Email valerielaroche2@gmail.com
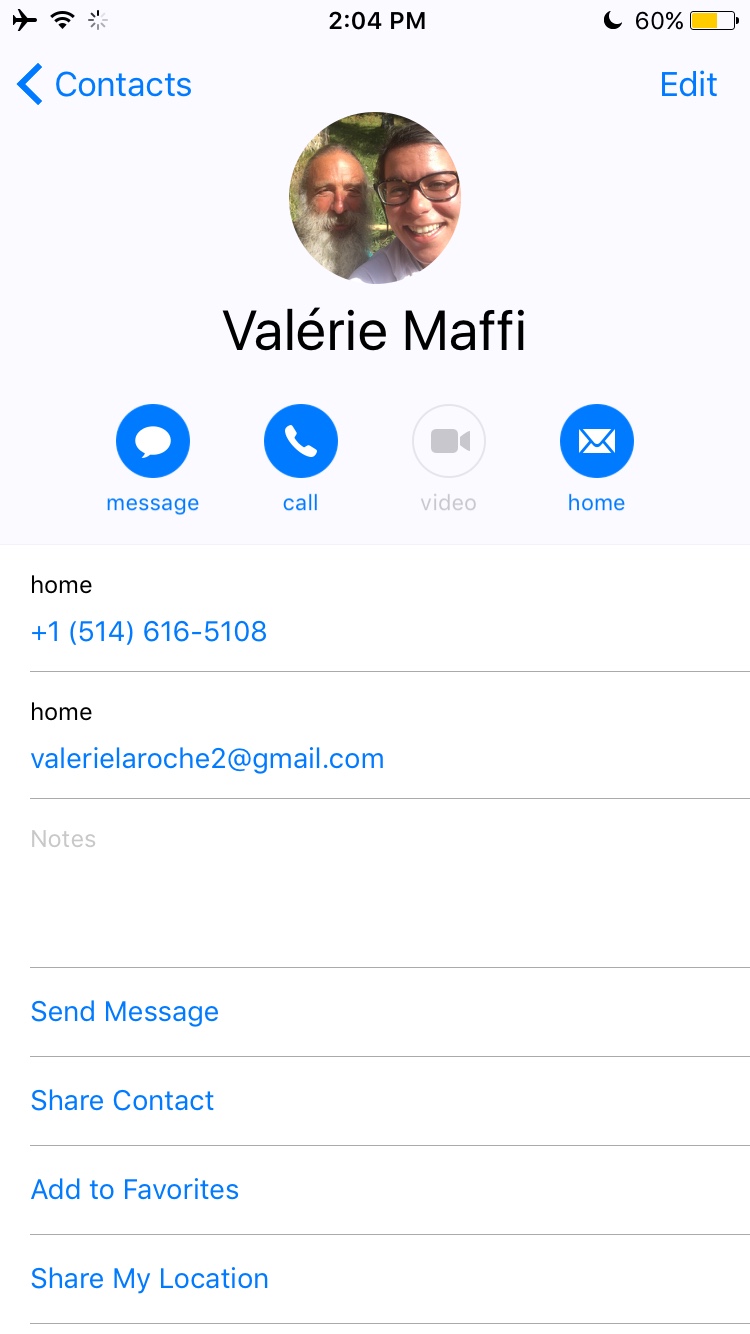This screenshot has width=750, height=1334. (207, 759)
